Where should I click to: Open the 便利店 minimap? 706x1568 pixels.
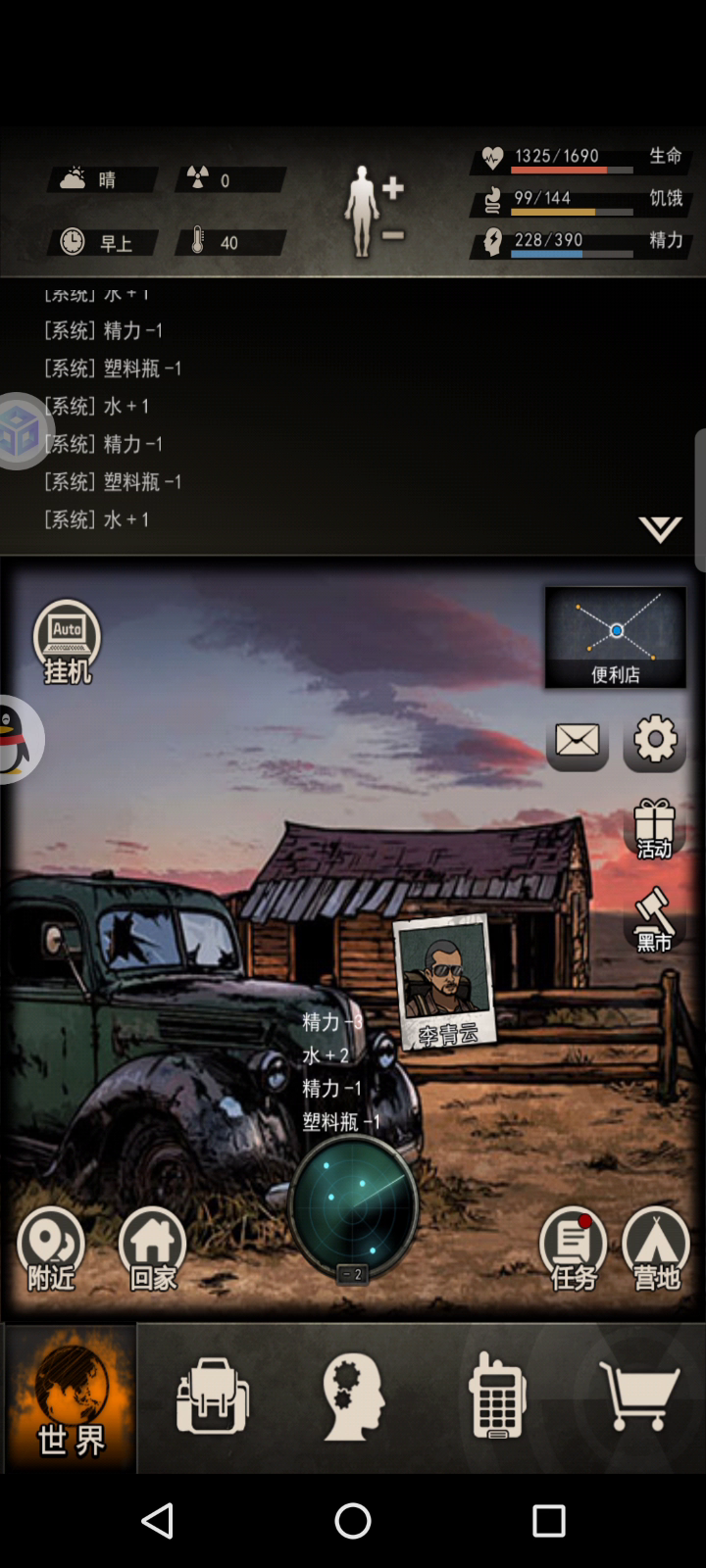click(616, 637)
